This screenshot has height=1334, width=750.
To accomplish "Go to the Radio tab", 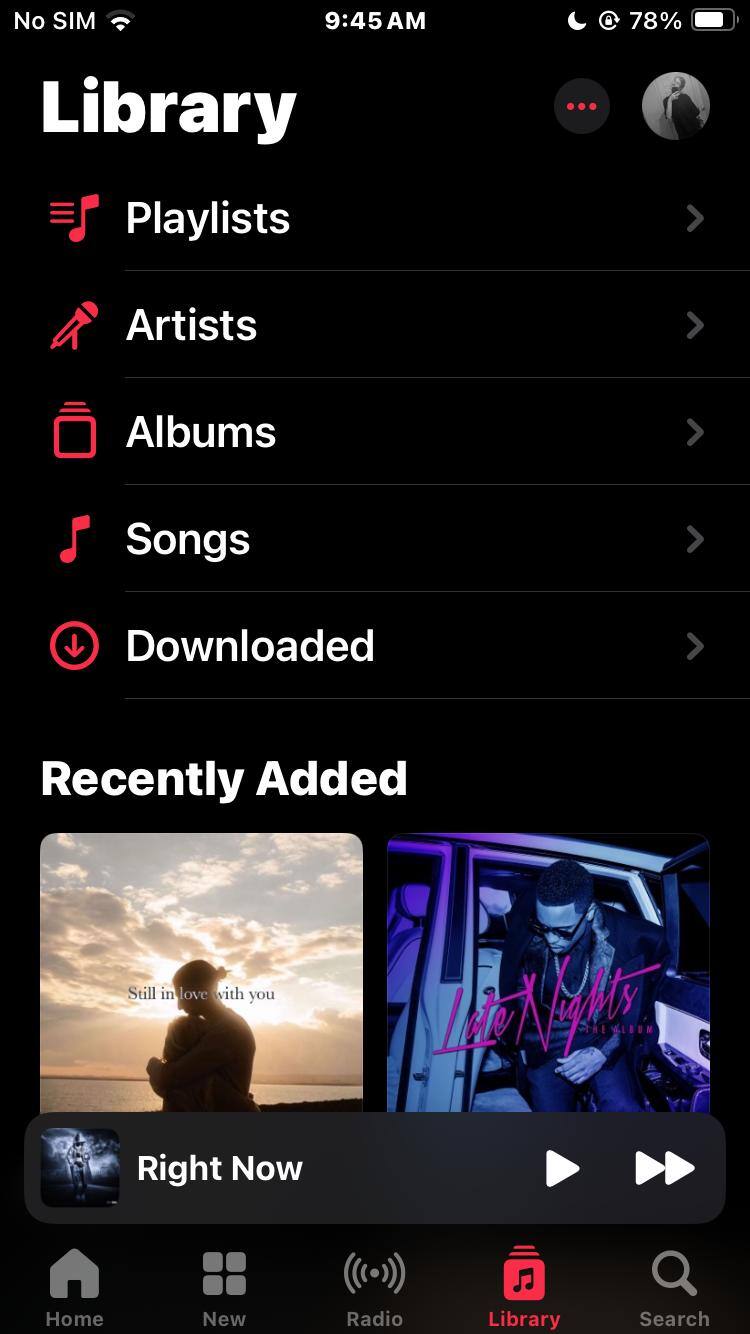I will (374, 1288).
